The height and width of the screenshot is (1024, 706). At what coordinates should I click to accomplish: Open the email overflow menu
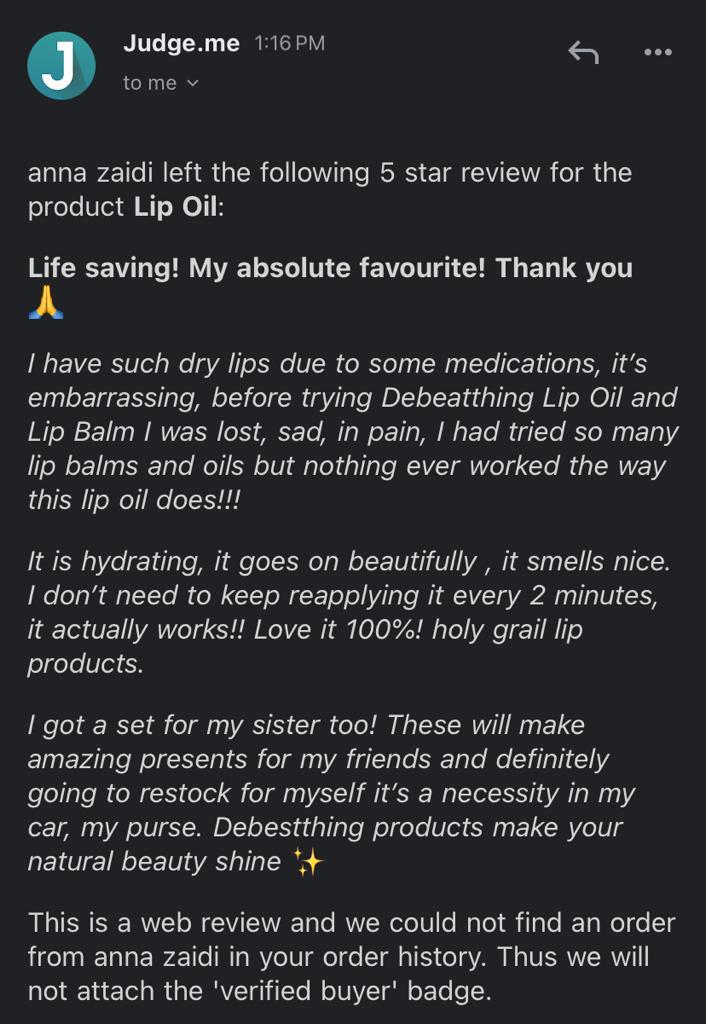coord(657,52)
